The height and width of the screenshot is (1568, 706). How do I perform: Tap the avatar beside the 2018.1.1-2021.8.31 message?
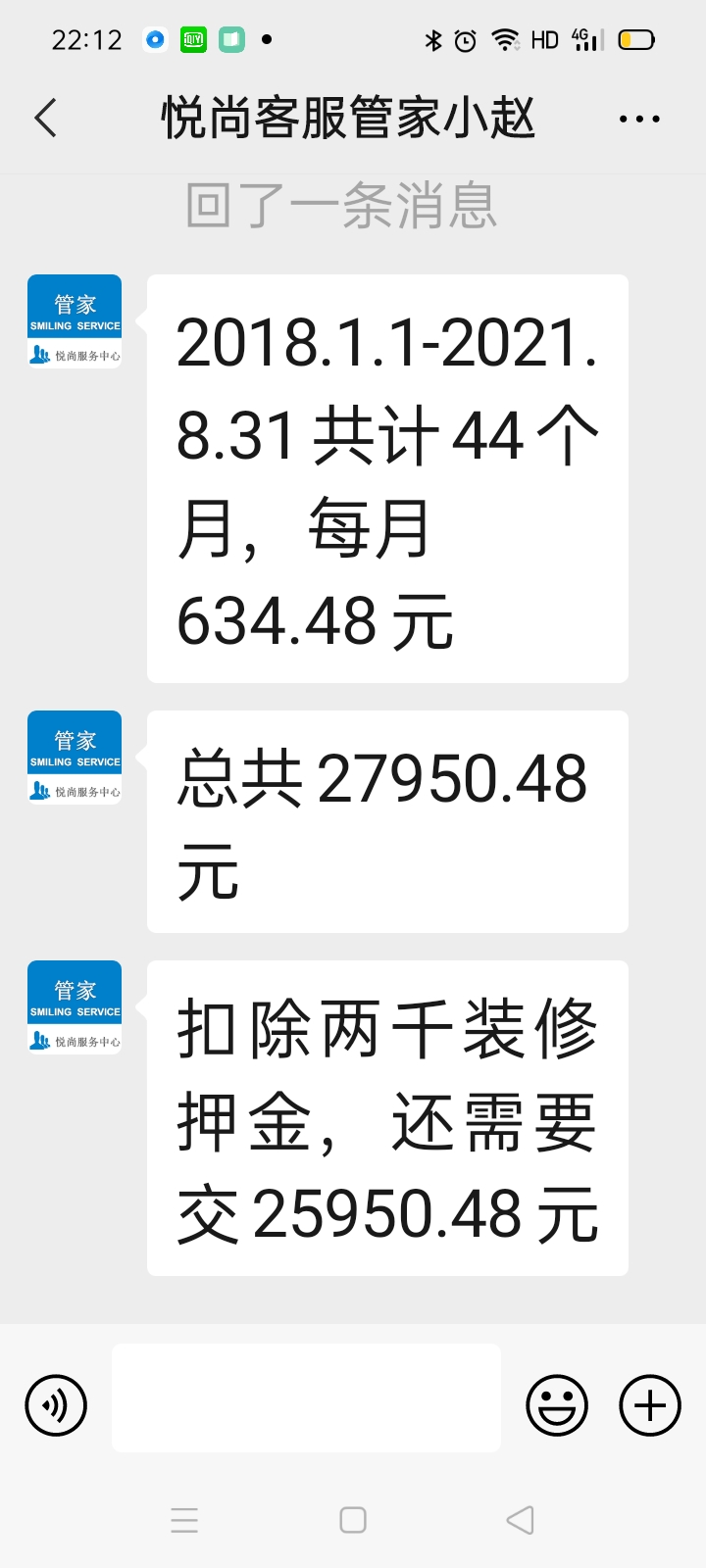[75, 321]
